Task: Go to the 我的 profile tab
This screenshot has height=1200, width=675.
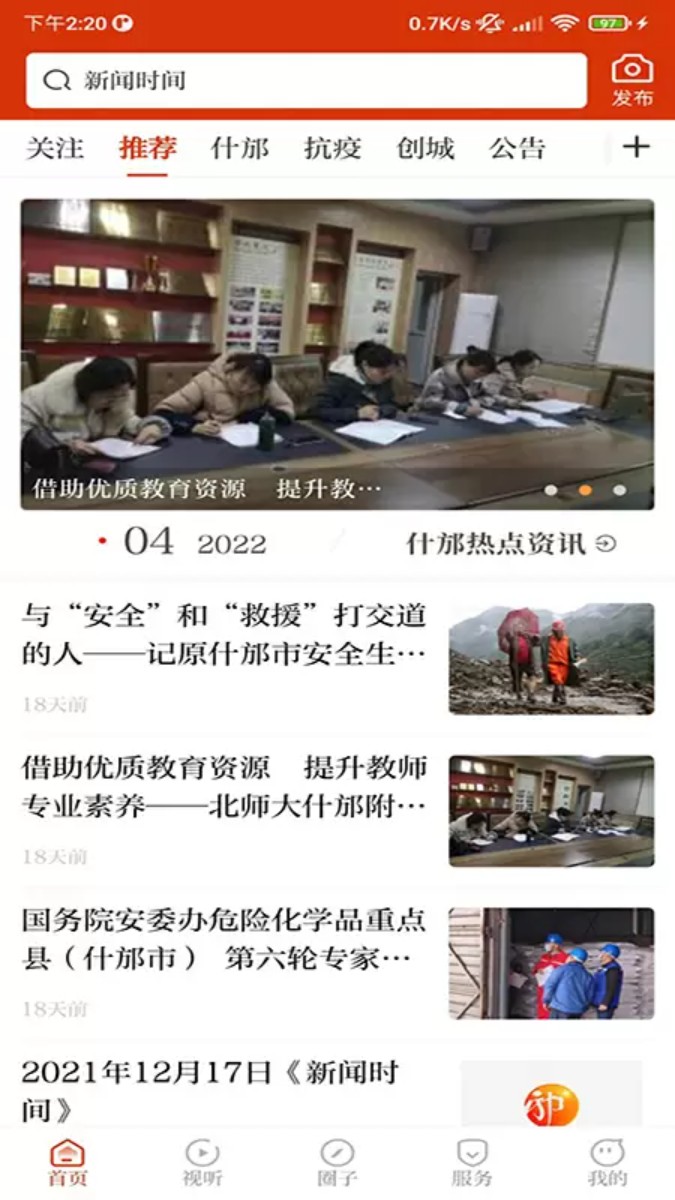Action: tap(607, 1164)
